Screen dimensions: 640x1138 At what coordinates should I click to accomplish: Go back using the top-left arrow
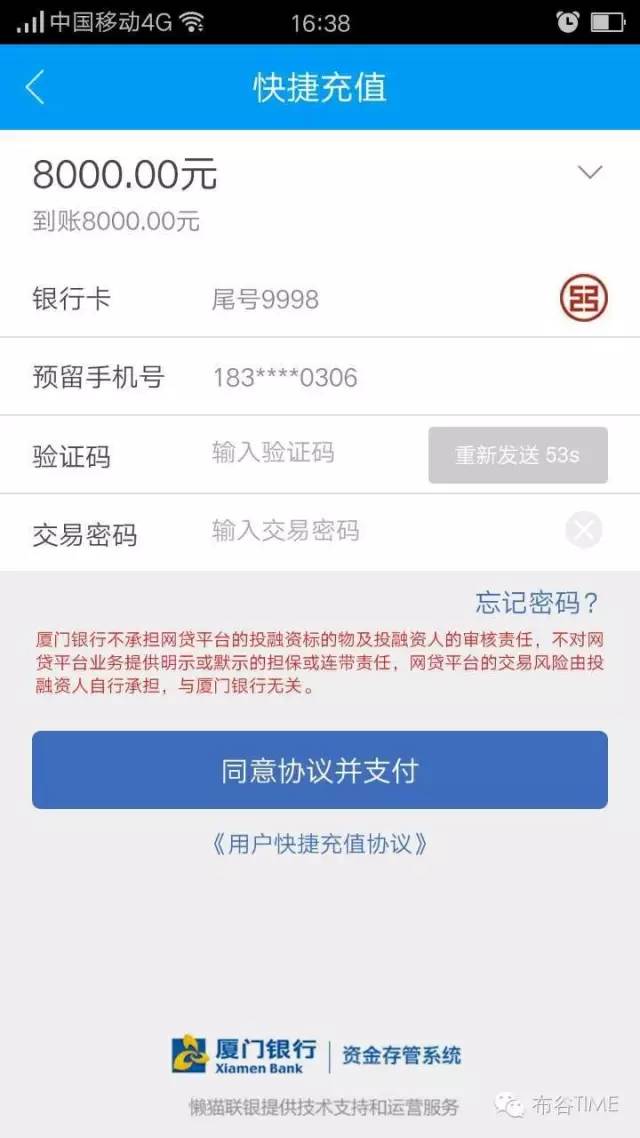tap(36, 87)
